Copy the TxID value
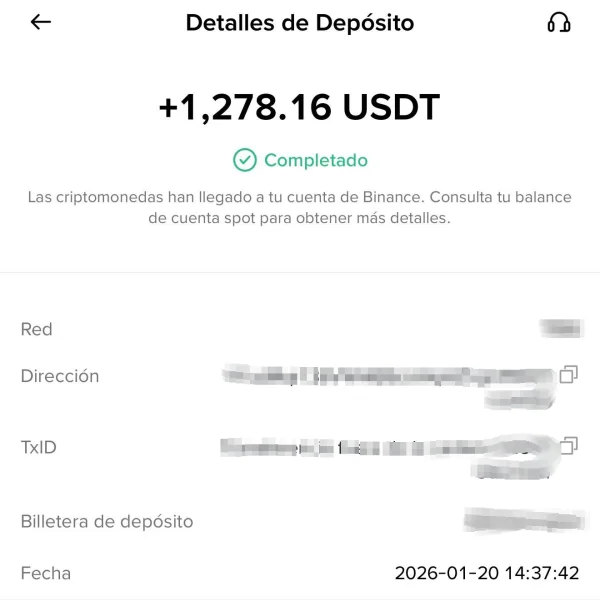Screen dimensions: 600x601 569,445
